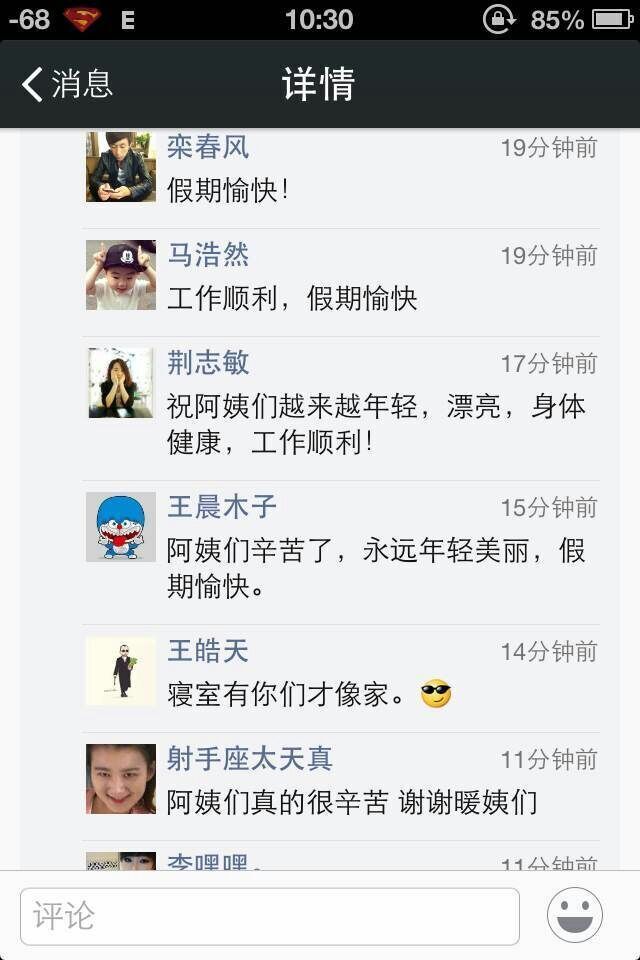The height and width of the screenshot is (960, 640).
Task: Open the username 射手座太天真
Action: (x=250, y=760)
